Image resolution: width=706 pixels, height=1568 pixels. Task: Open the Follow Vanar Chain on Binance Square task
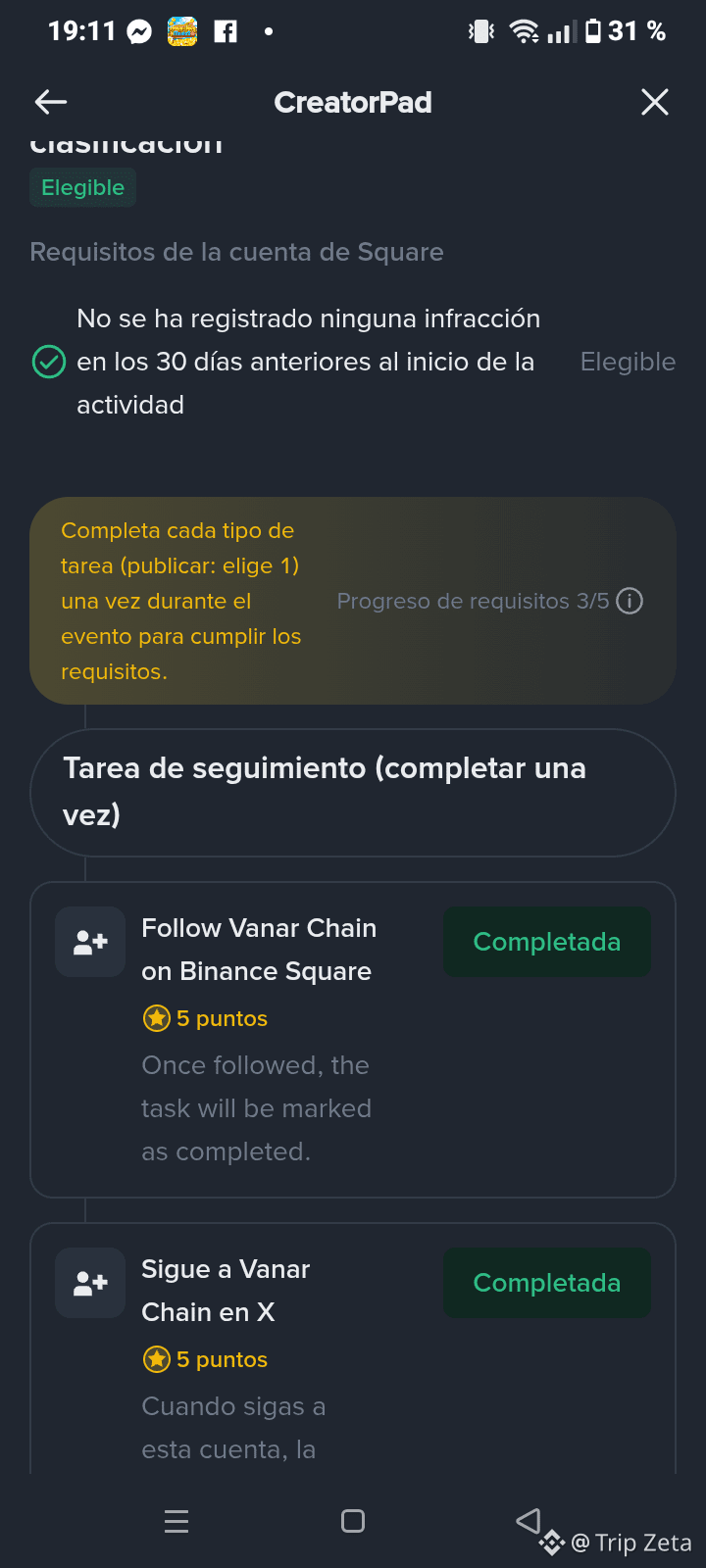[x=258, y=949]
